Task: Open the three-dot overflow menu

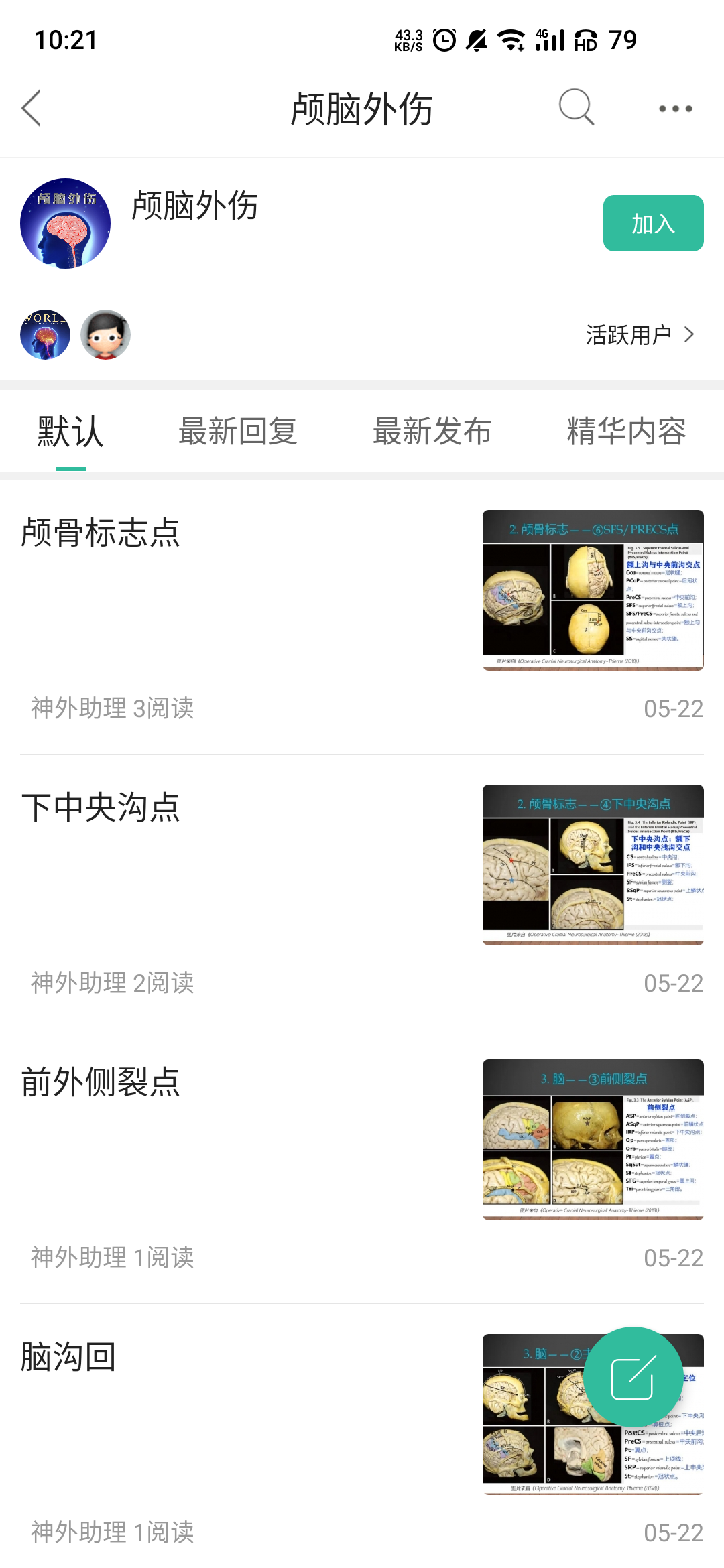Action: tap(675, 109)
